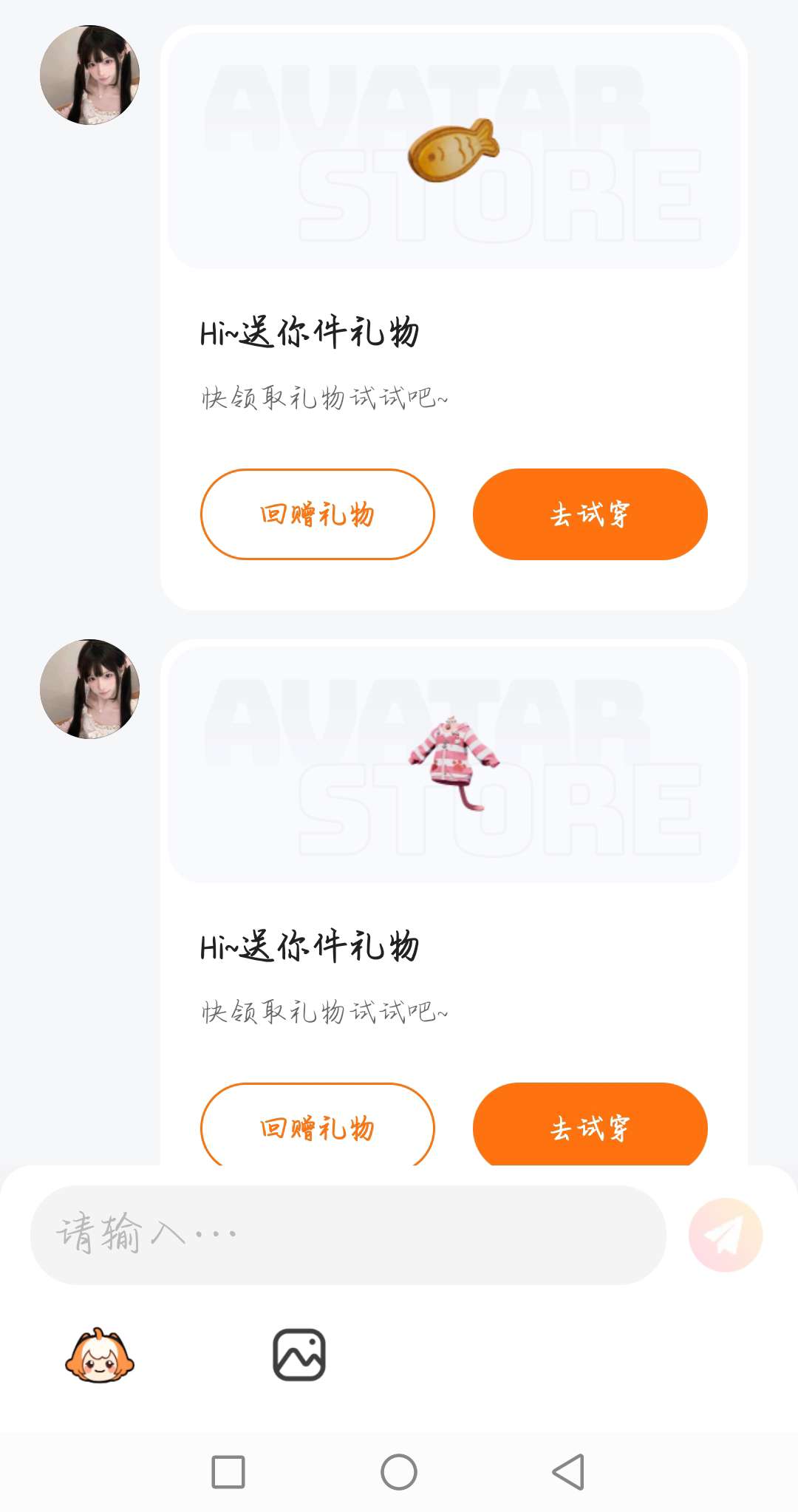Screen dimensions: 798x1512
Task: Open the fish gift item preview
Action: (x=453, y=150)
